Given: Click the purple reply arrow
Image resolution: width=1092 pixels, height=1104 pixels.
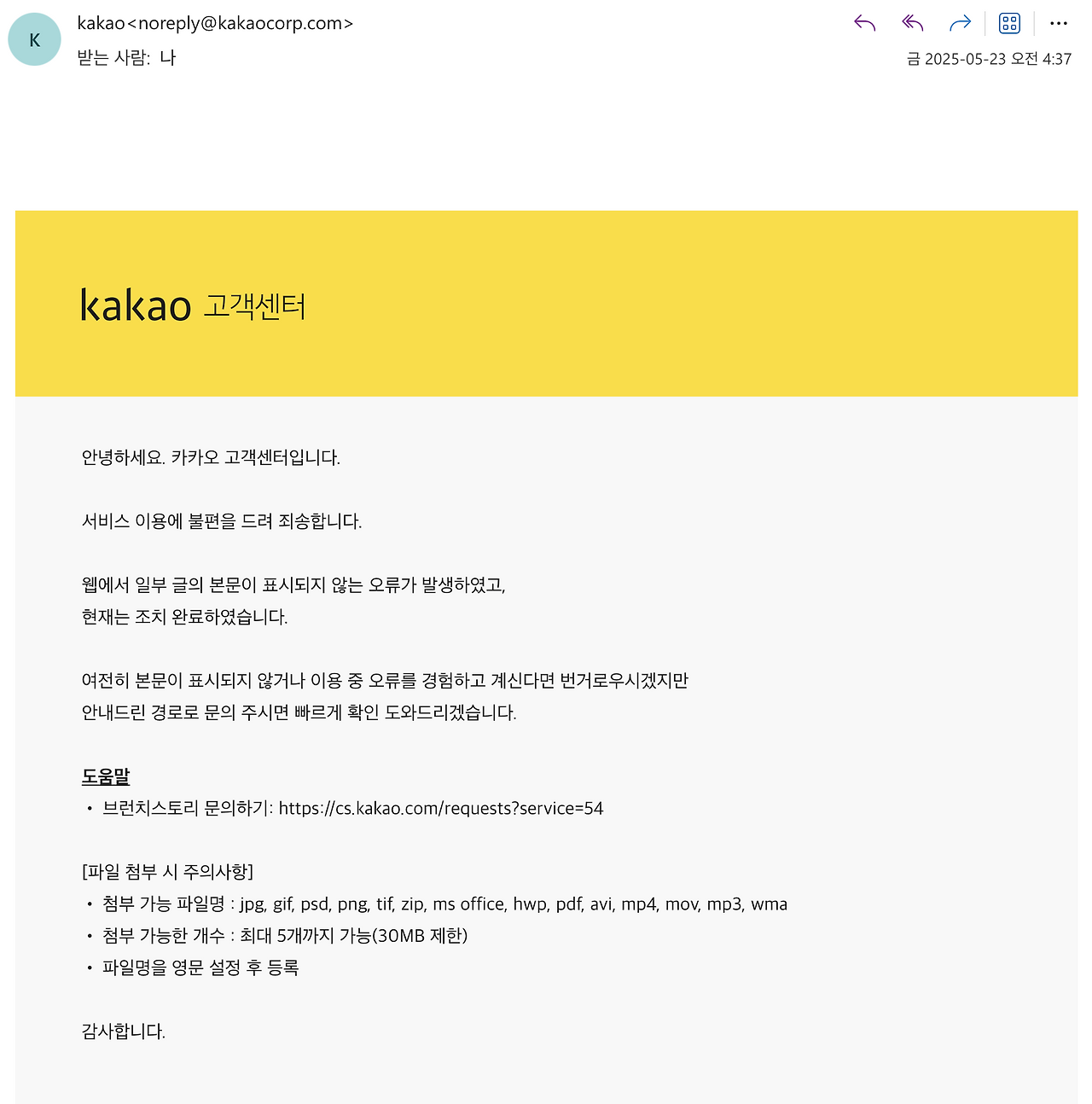Looking at the screenshot, I should 863,23.
